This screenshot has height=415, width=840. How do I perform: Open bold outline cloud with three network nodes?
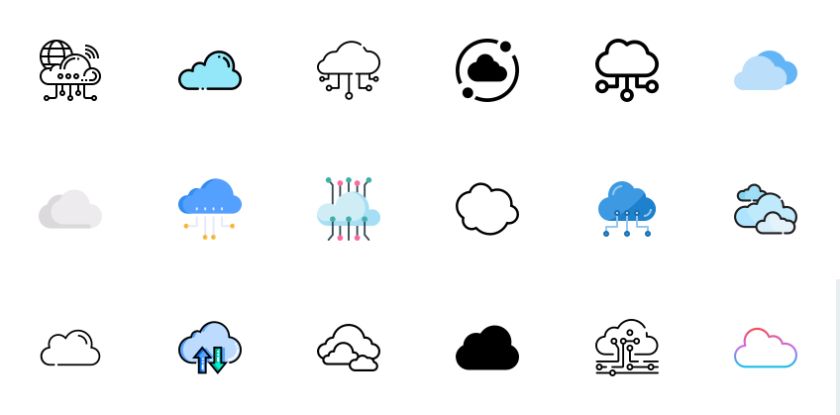[x=626, y=70]
